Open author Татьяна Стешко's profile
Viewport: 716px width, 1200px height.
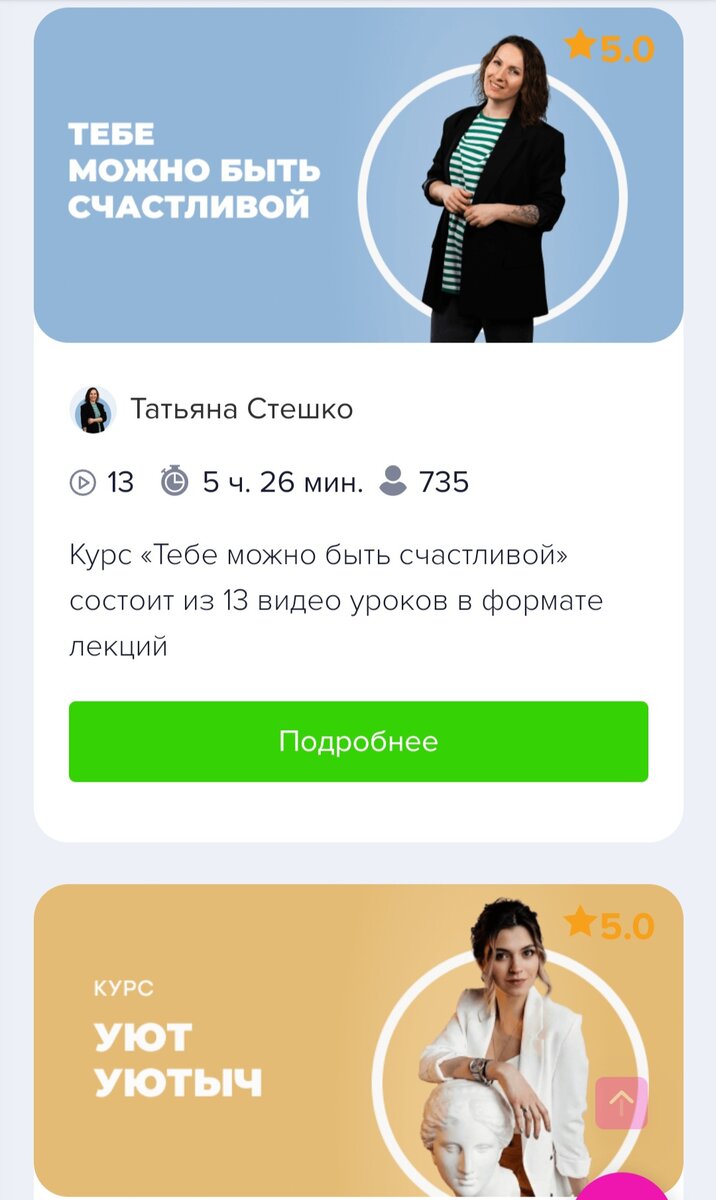[x=211, y=409]
